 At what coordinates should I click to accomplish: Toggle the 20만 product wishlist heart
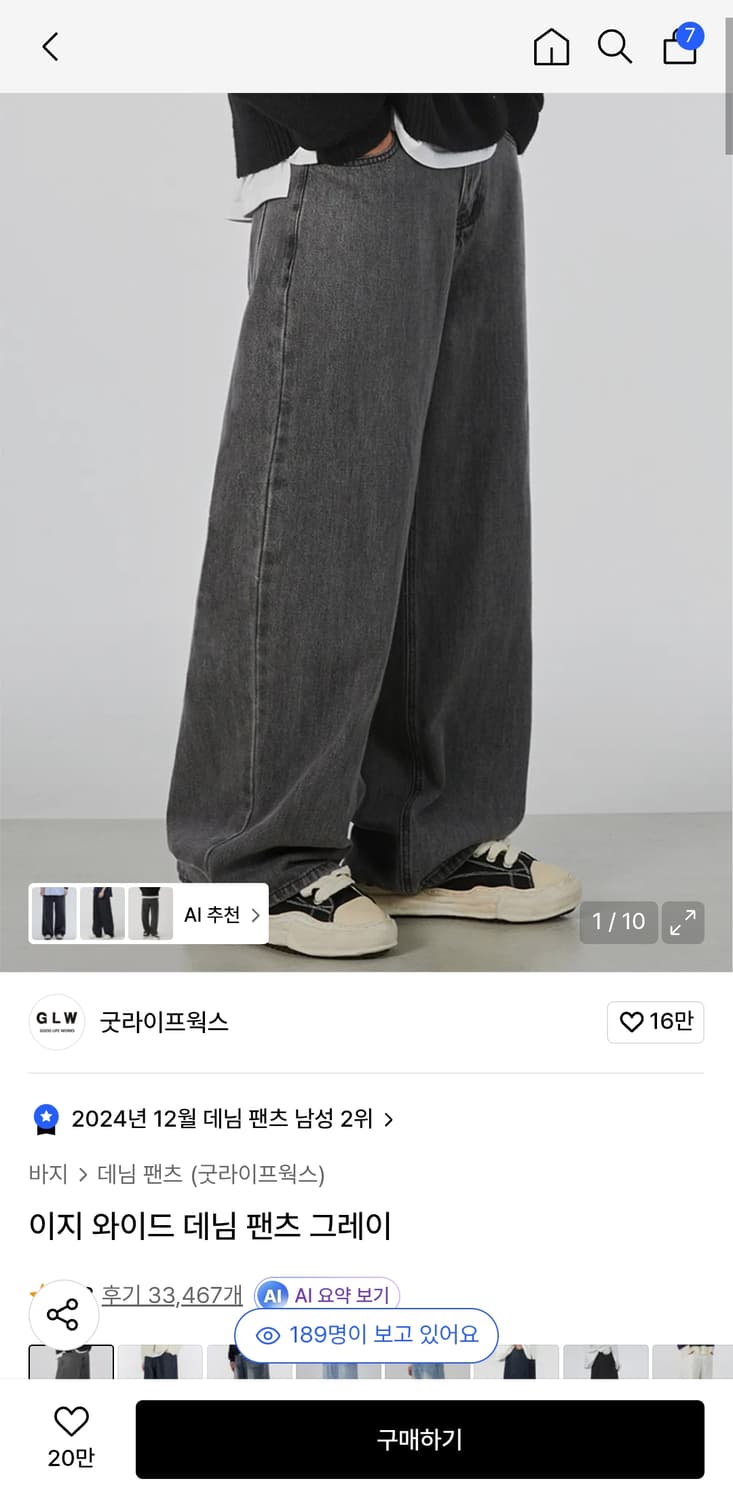[x=69, y=1438]
